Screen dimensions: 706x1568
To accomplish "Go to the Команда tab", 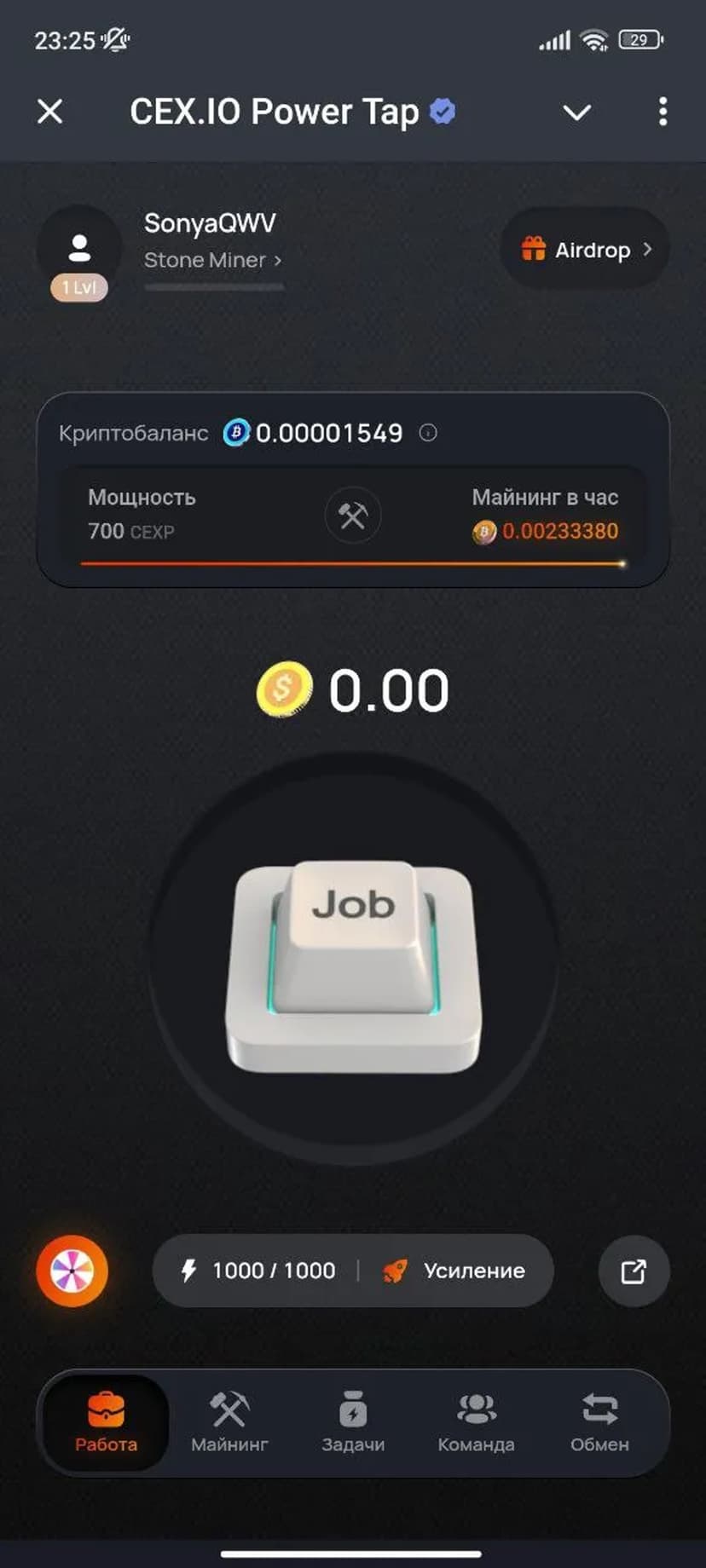I will click(x=476, y=1421).
